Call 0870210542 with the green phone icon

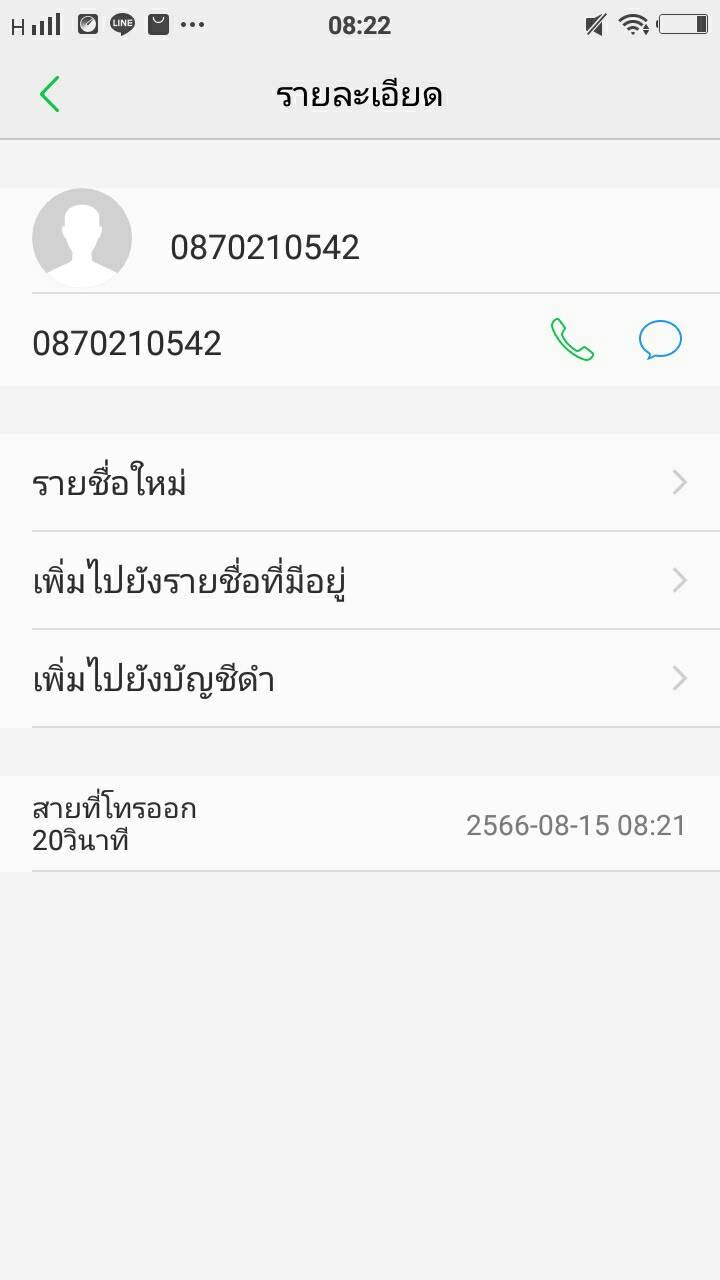coord(572,340)
